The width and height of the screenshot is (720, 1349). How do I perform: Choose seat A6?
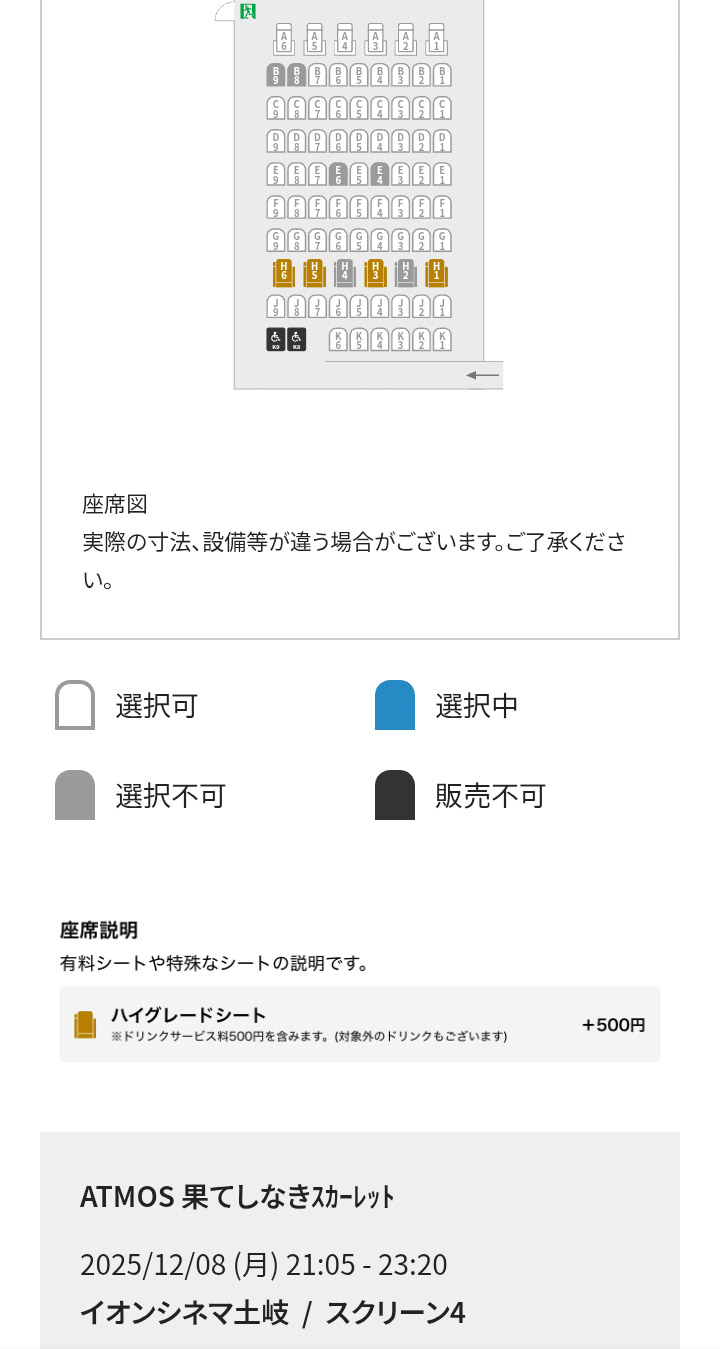tap(283, 40)
